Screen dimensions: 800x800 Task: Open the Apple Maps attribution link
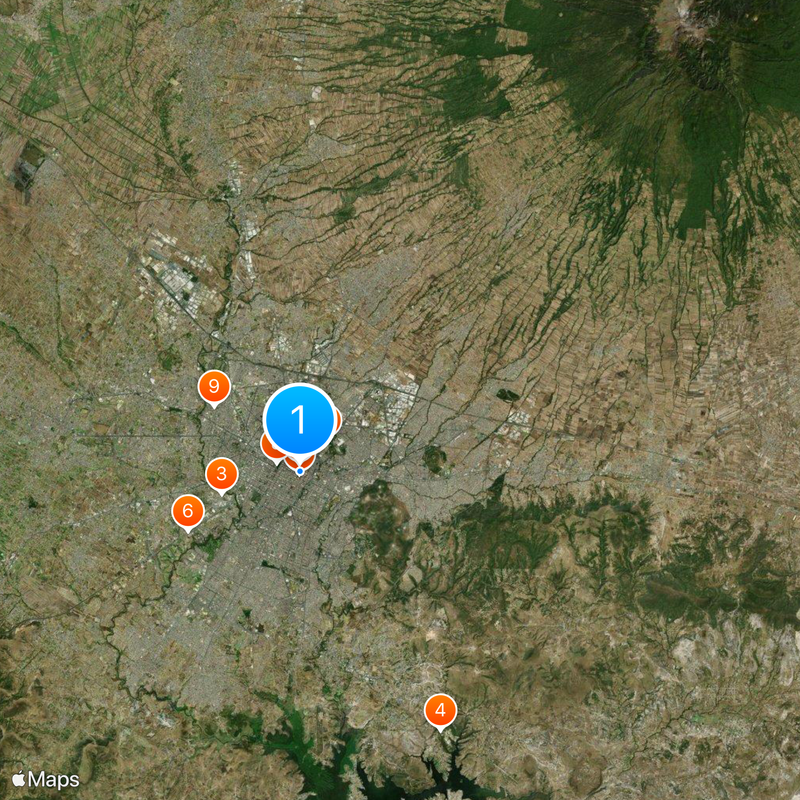pos(46,779)
